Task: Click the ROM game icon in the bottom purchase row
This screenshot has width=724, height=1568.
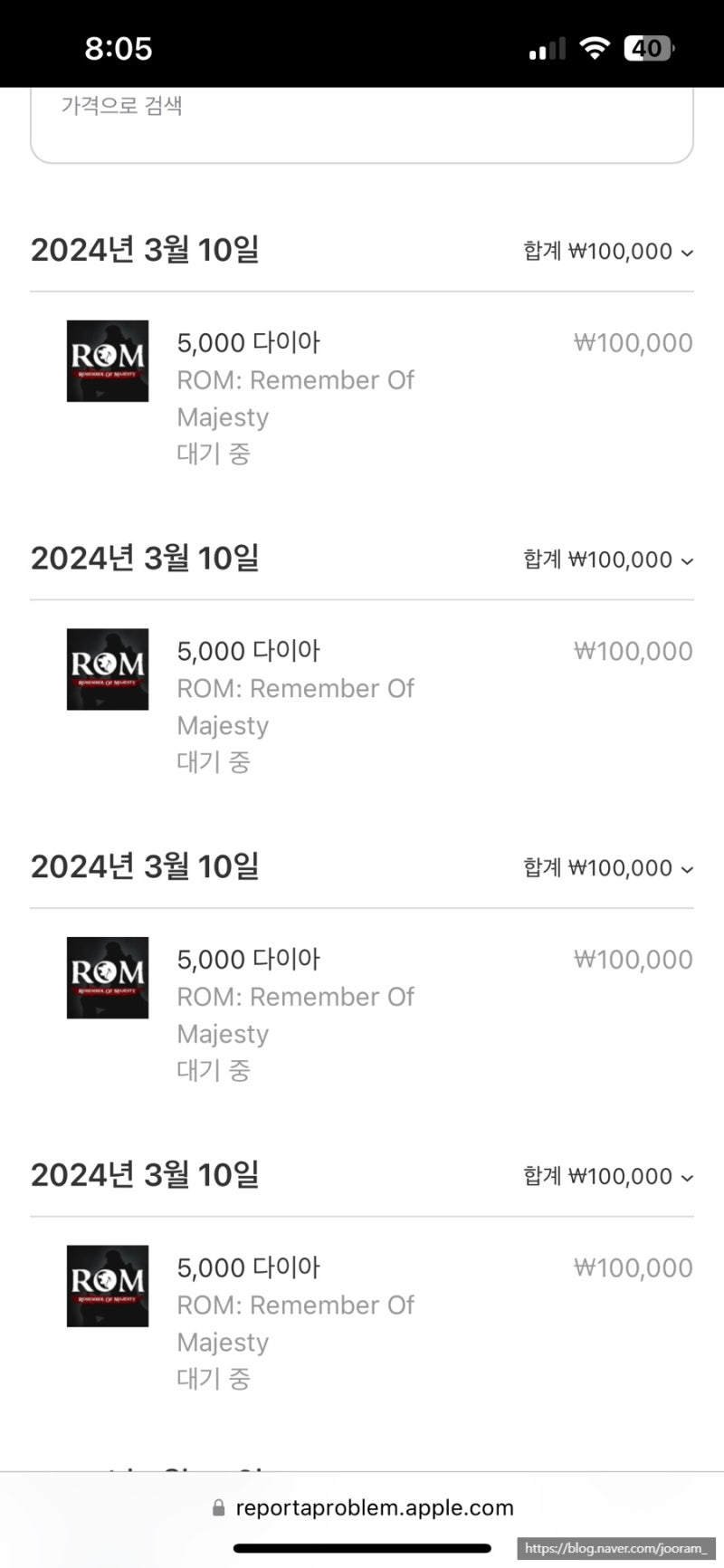Action: pos(108,1286)
